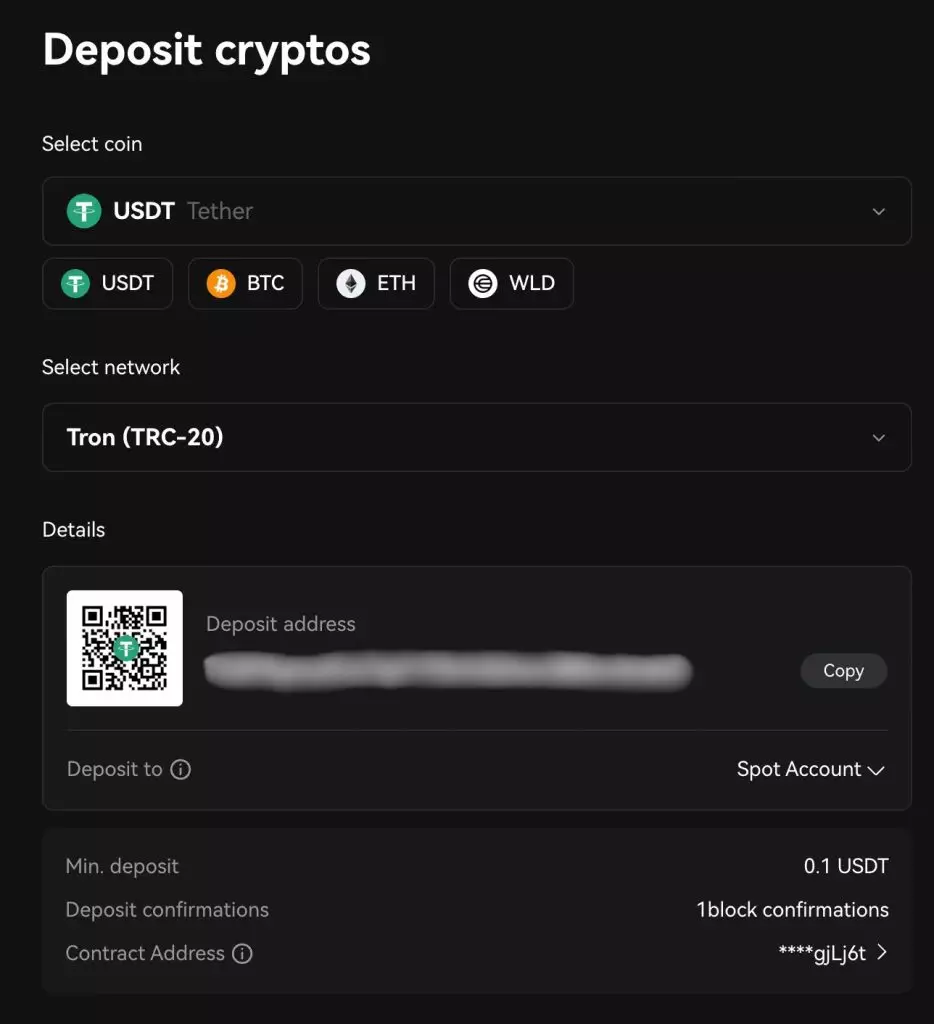Choose the ETH coin option
This screenshot has width=934, height=1024.
point(376,283)
